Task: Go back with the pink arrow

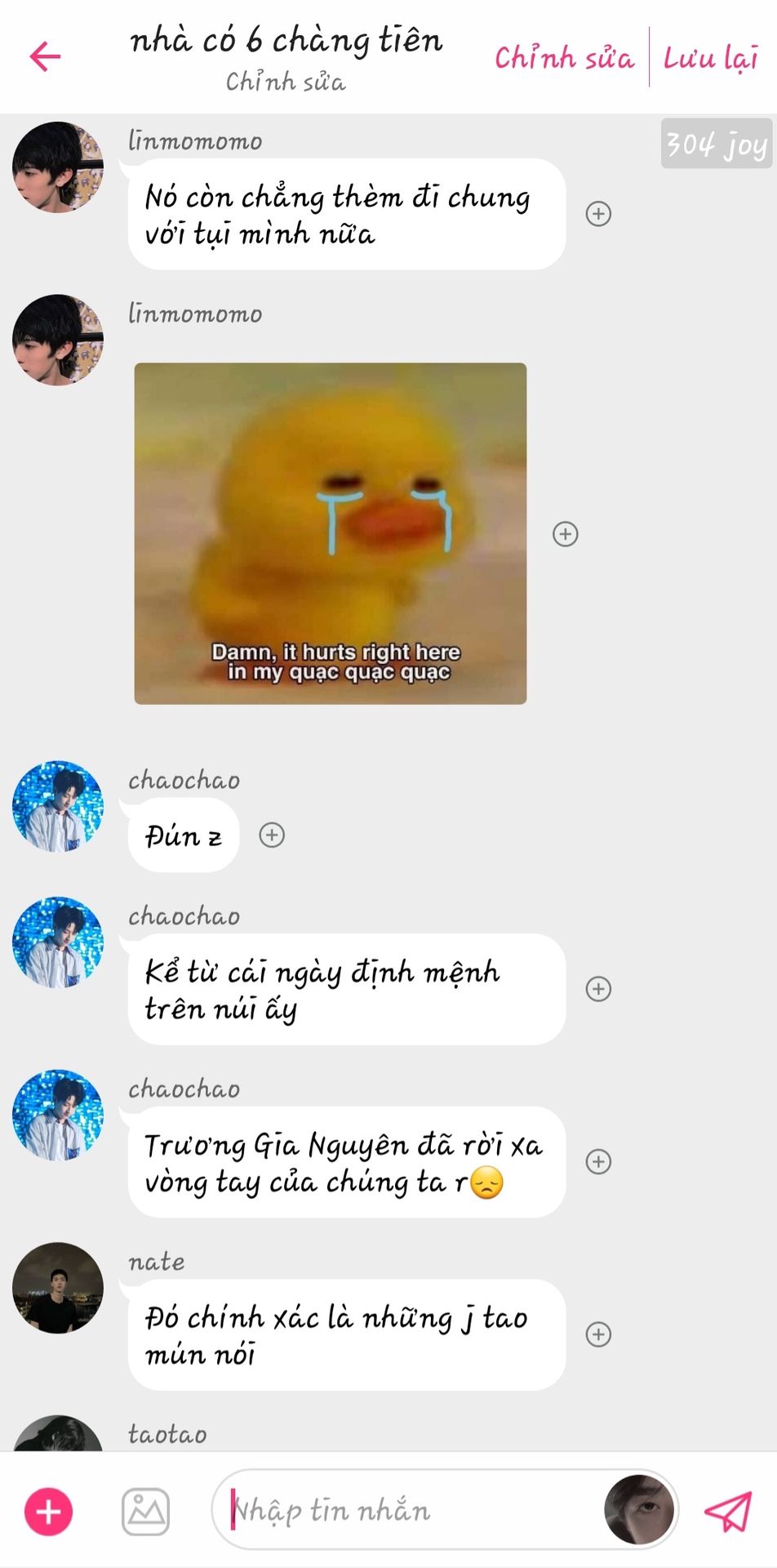Action: (x=46, y=56)
